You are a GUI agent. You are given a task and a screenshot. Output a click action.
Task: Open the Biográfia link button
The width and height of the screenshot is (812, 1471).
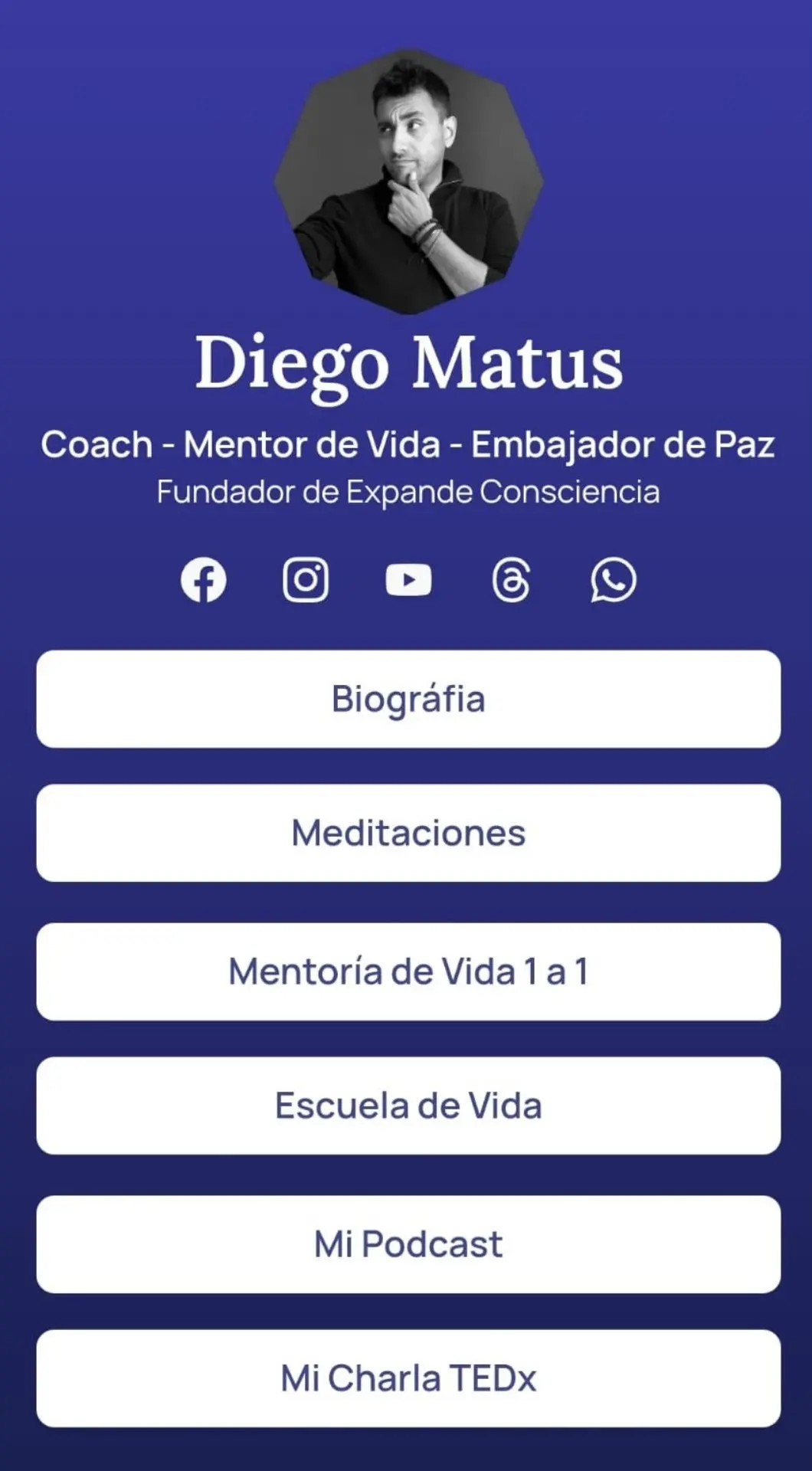tap(408, 699)
